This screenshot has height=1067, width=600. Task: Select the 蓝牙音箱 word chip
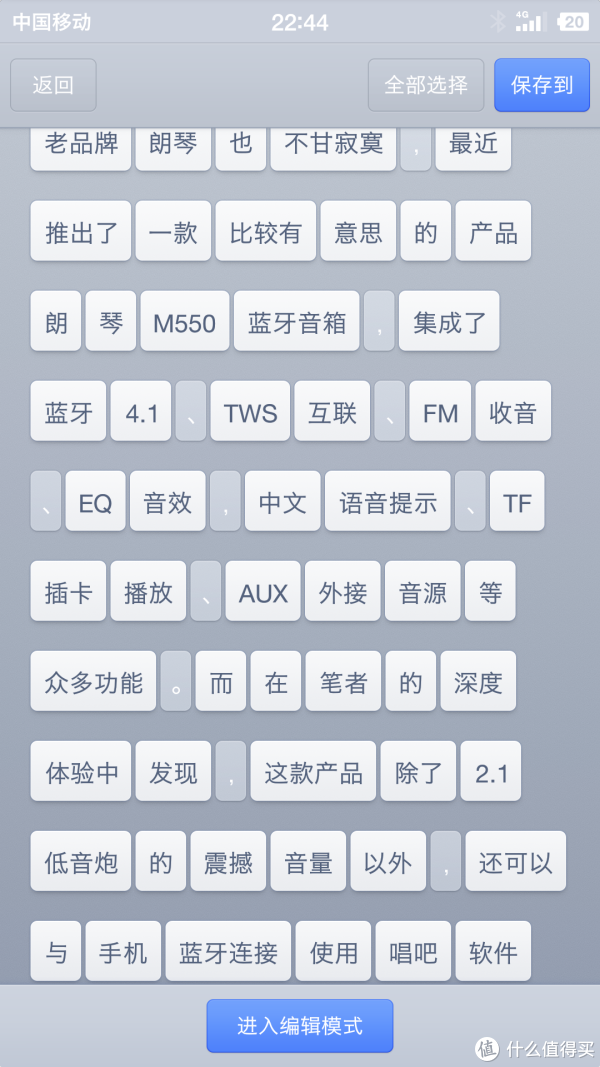click(296, 322)
